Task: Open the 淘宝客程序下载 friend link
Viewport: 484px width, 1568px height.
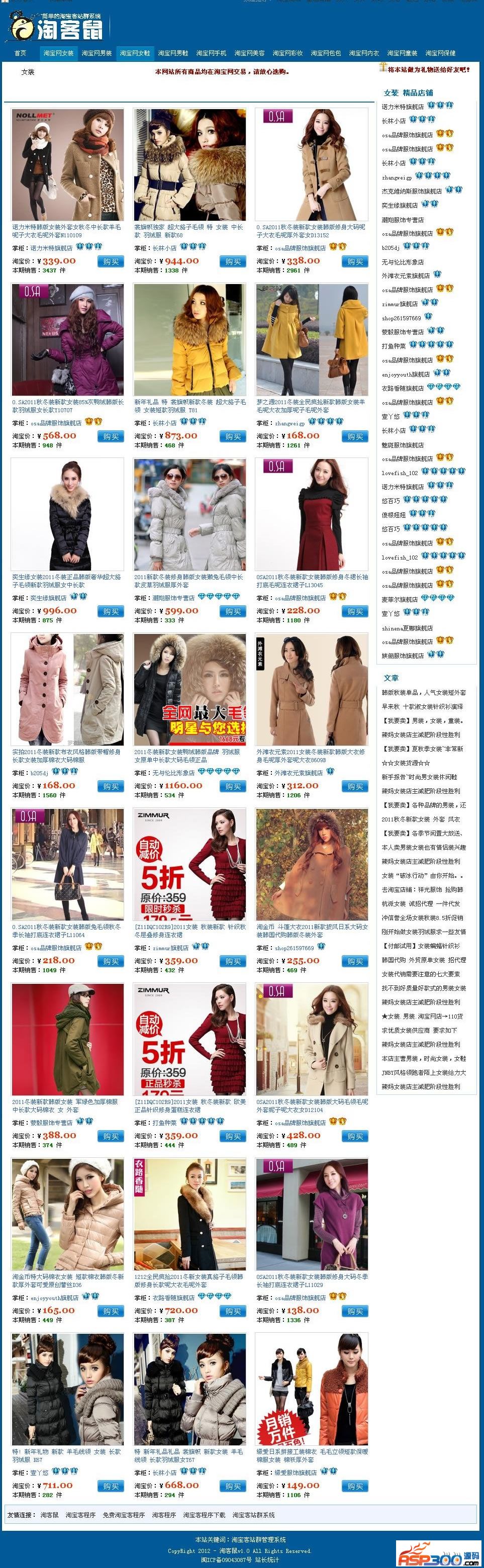Action: [204, 1514]
